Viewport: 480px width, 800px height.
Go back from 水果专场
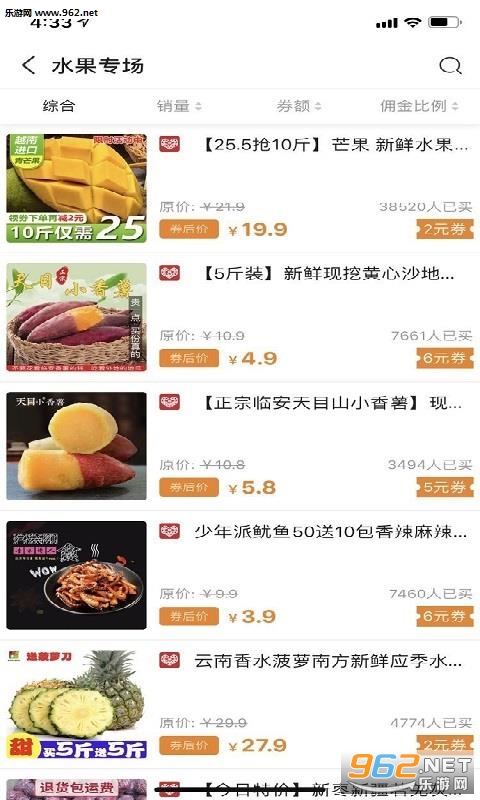click(29, 65)
